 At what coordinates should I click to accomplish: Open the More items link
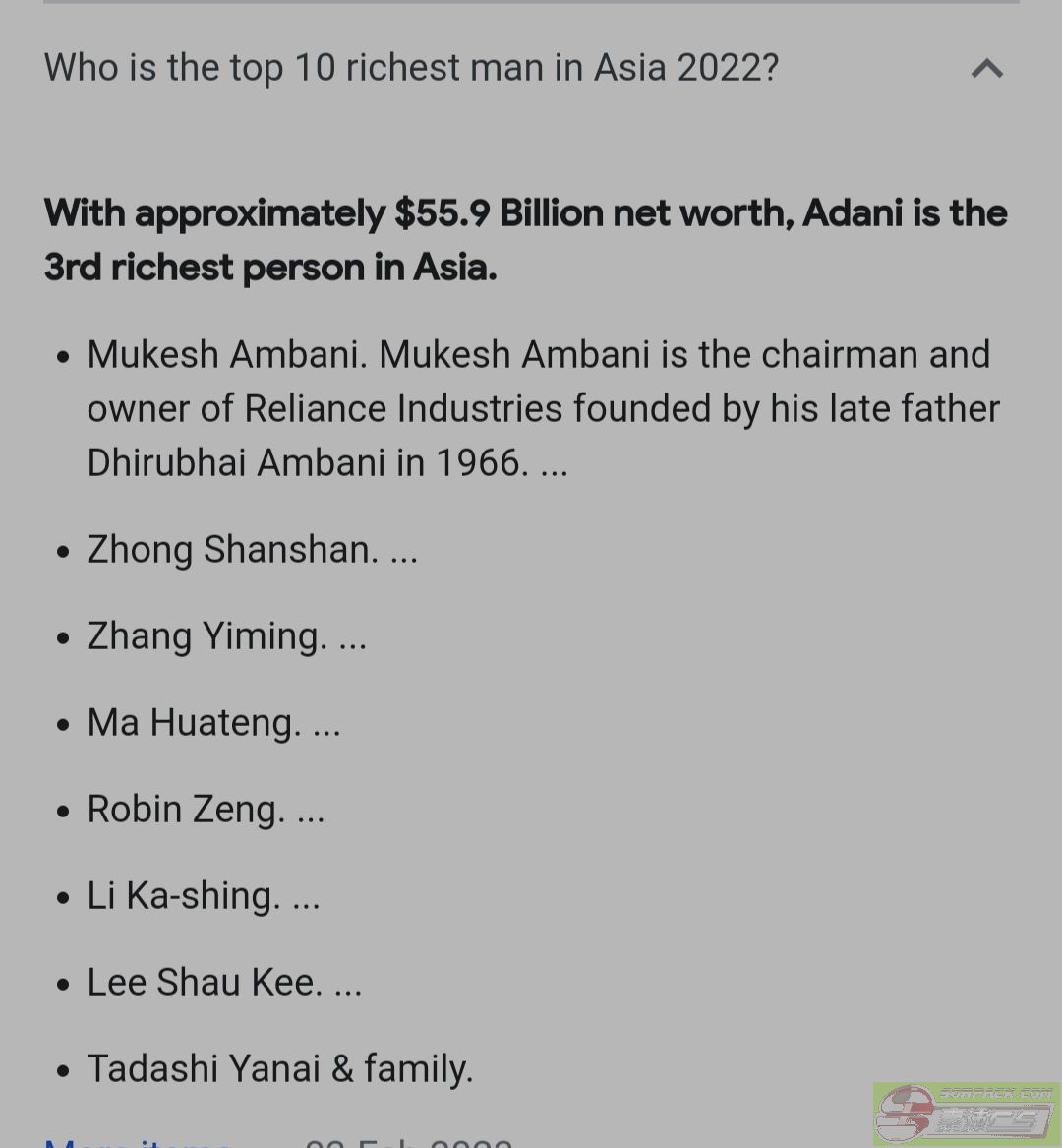[138, 1141]
